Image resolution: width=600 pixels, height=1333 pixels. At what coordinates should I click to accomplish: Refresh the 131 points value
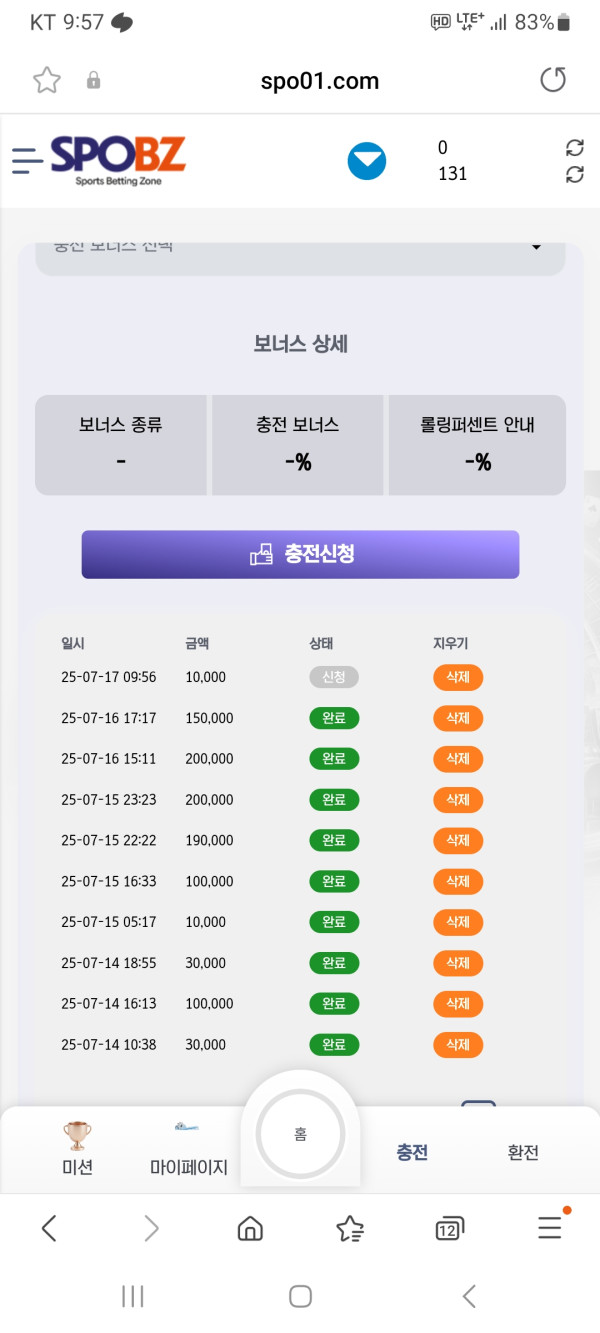[x=574, y=174]
